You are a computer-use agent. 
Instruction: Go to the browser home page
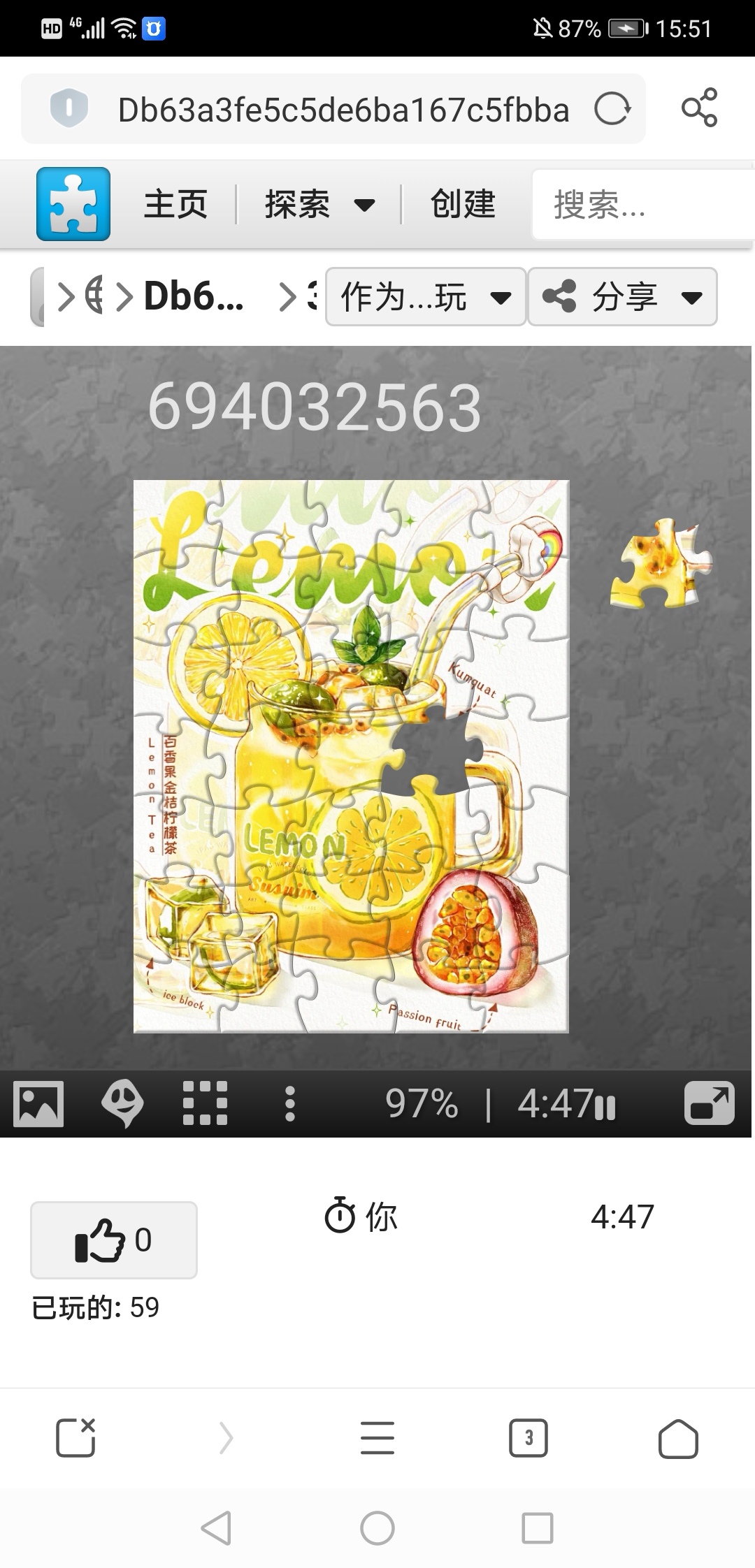[x=678, y=1438]
